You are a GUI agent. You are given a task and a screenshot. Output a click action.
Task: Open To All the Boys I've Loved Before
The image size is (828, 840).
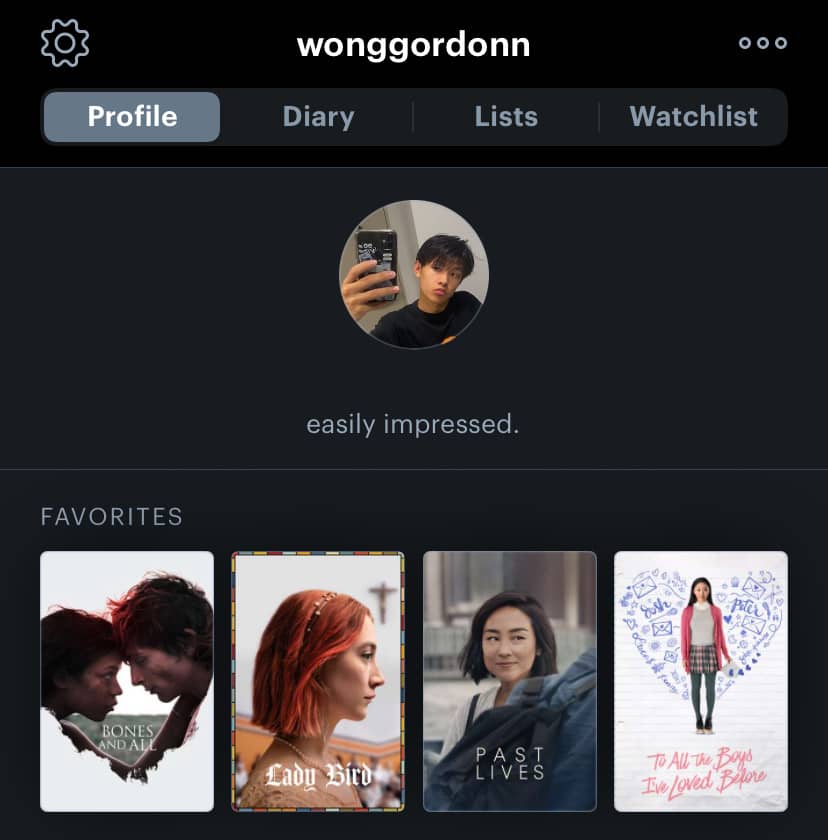click(x=701, y=681)
